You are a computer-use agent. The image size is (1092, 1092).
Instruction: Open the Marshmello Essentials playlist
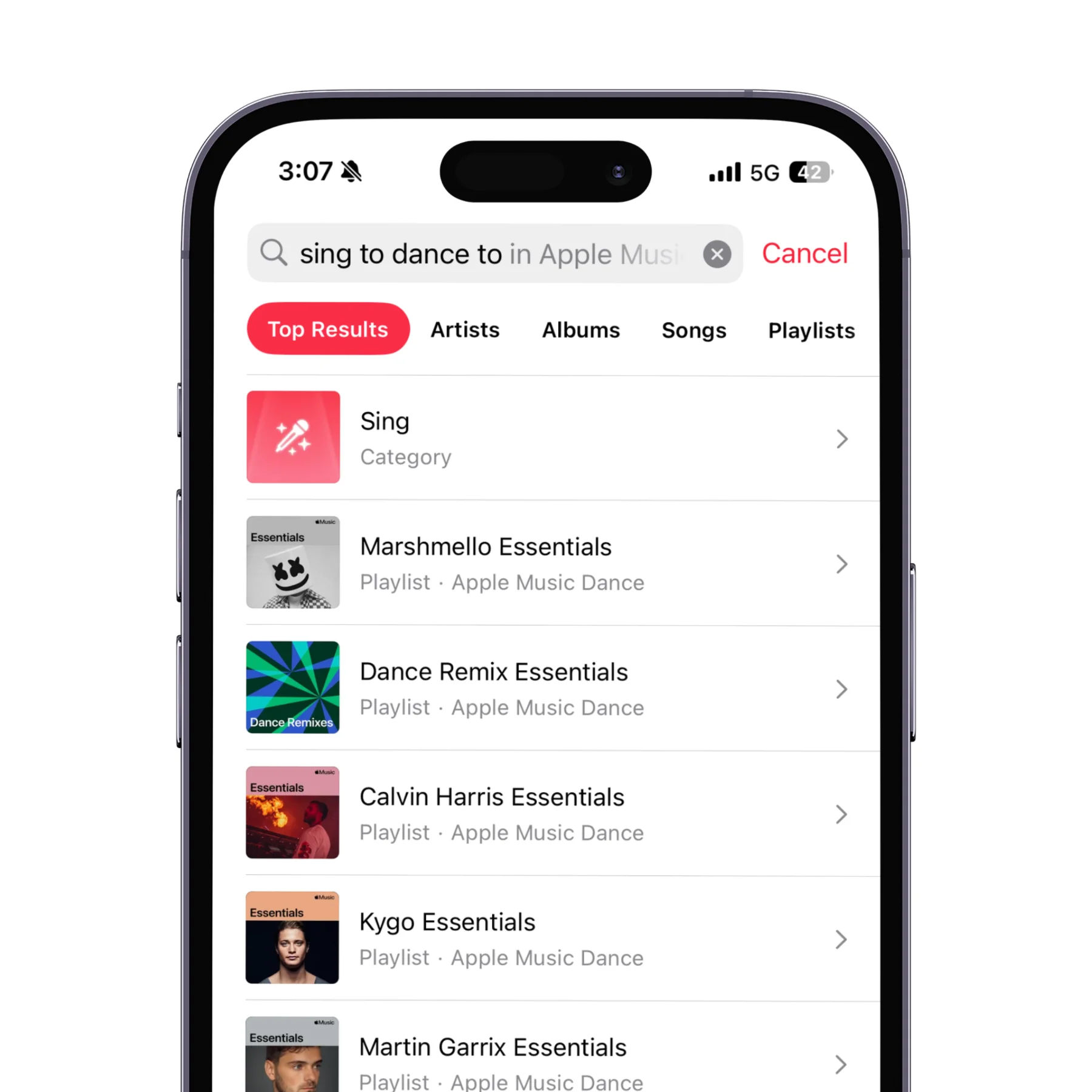coord(546,563)
